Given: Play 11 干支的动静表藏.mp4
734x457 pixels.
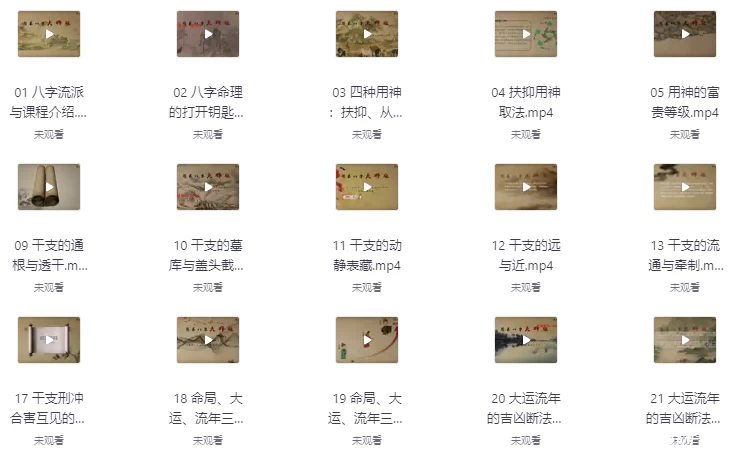Looking at the screenshot, I should (x=367, y=187).
